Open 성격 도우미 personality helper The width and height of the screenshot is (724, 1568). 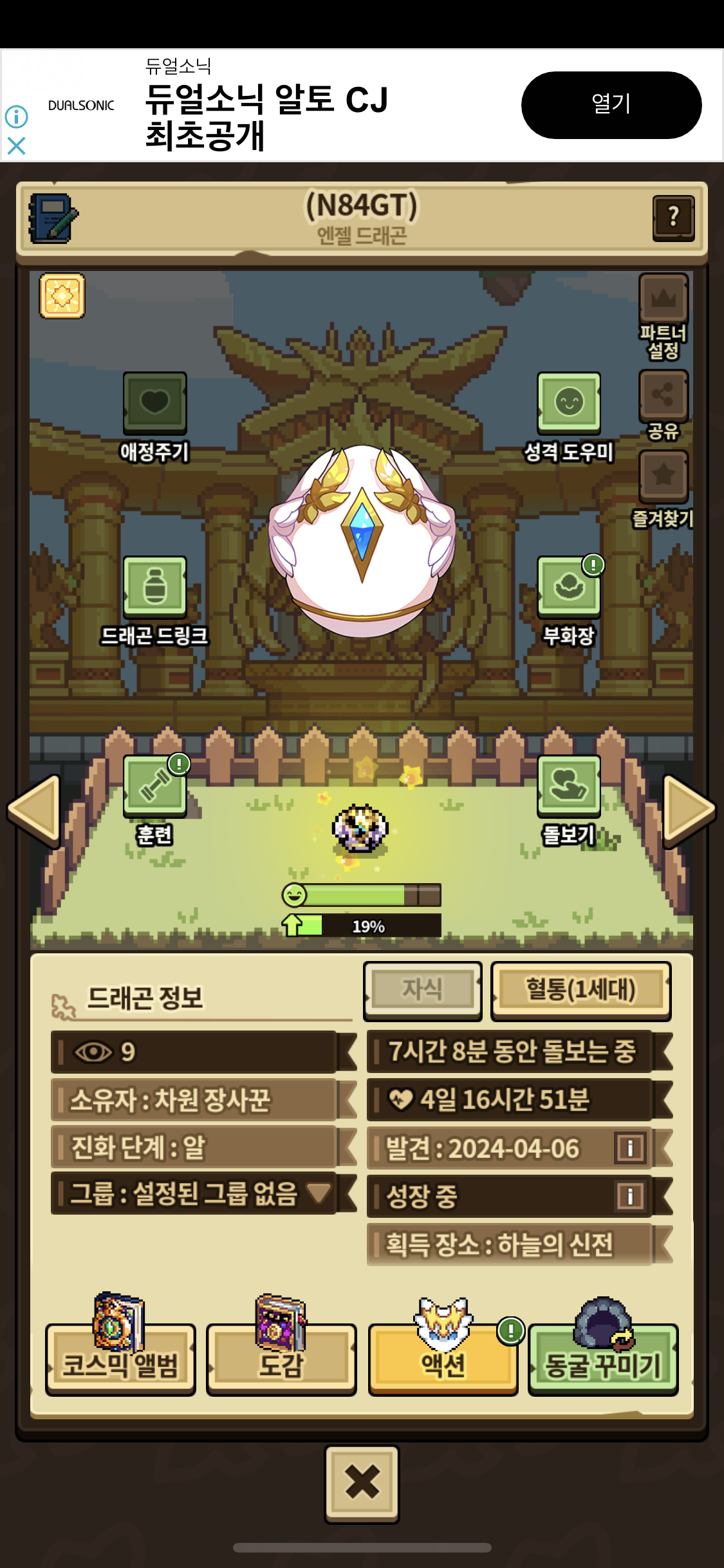pyautogui.click(x=569, y=403)
